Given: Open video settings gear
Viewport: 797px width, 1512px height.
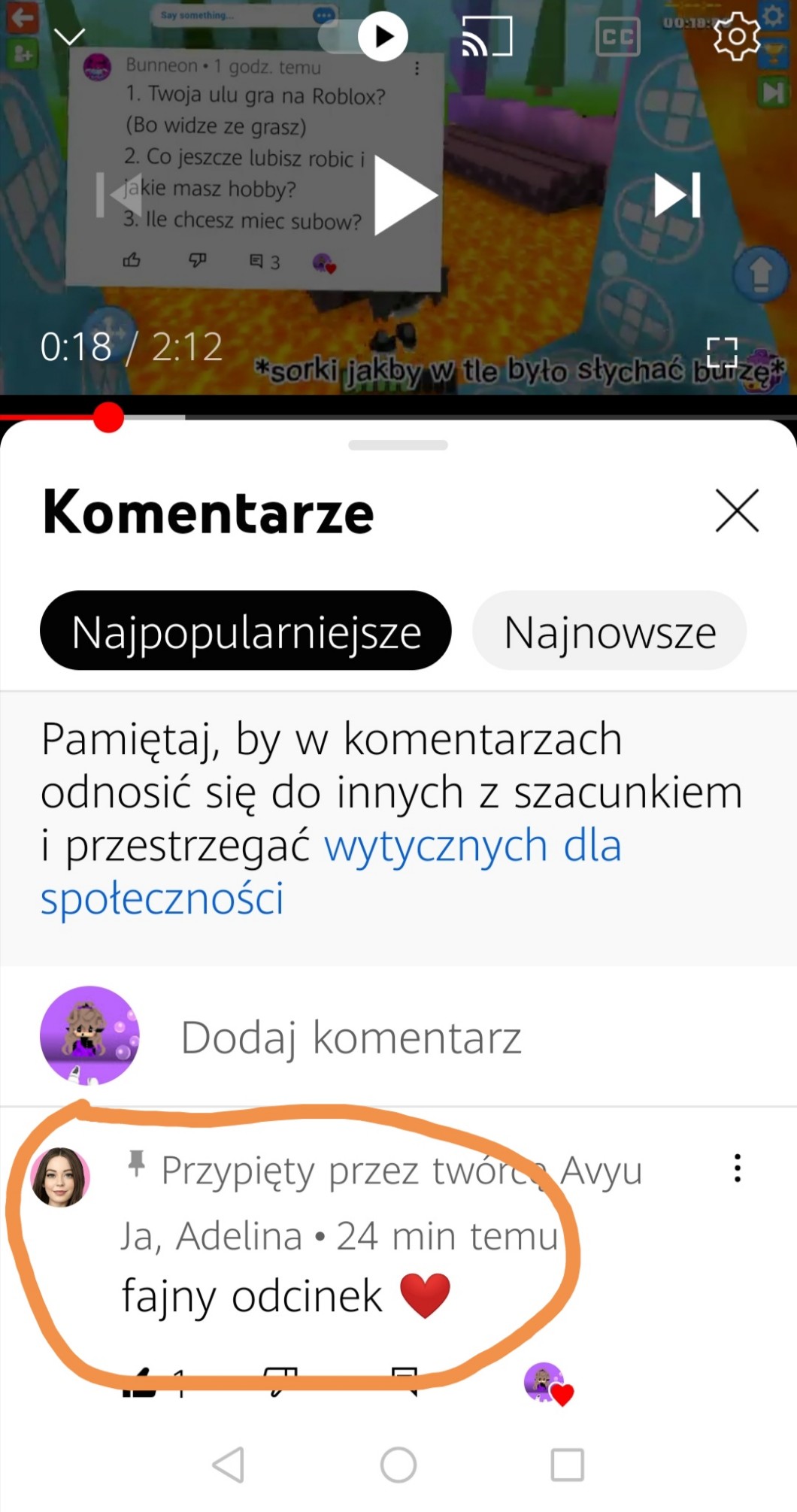Looking at the screenshot, I should pos(736,36).
